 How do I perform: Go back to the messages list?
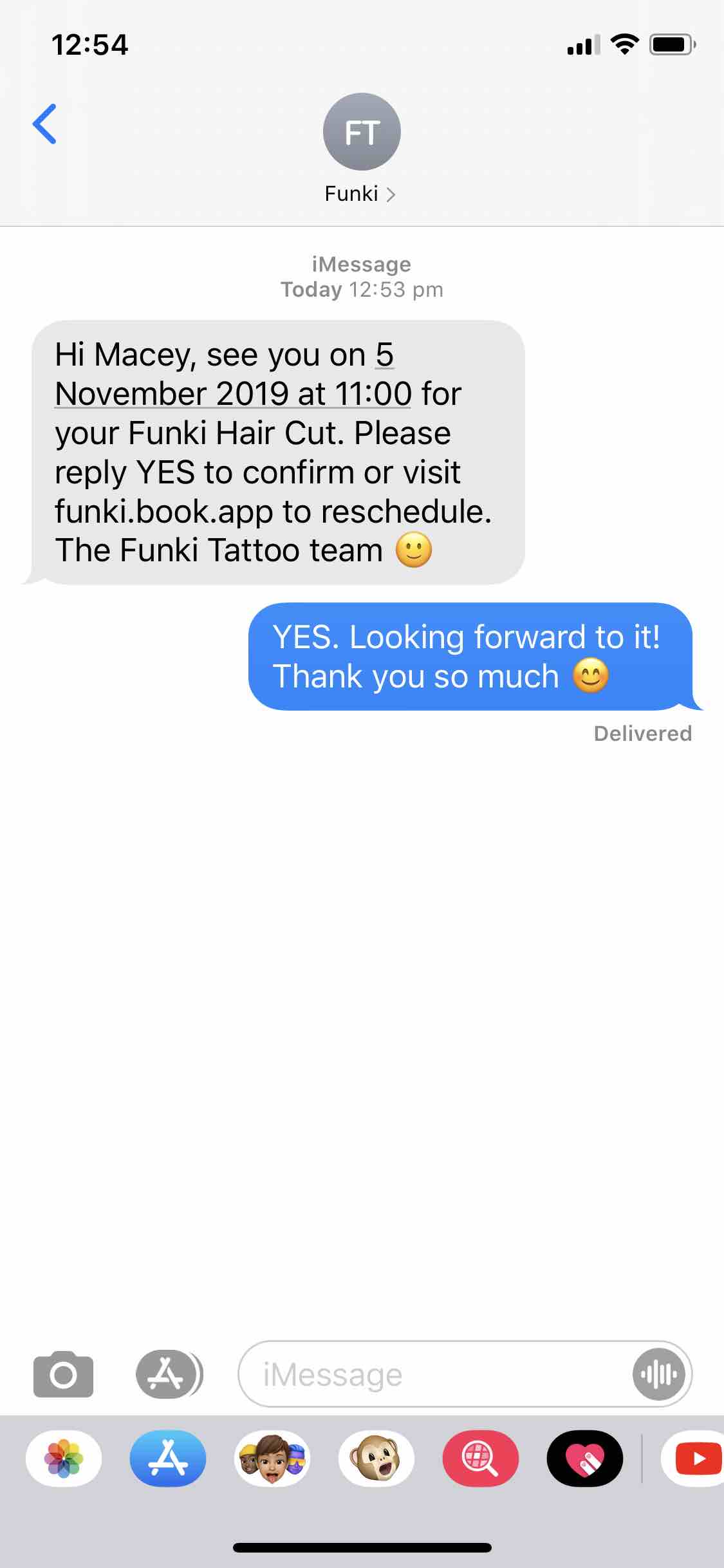pos(44,124)
